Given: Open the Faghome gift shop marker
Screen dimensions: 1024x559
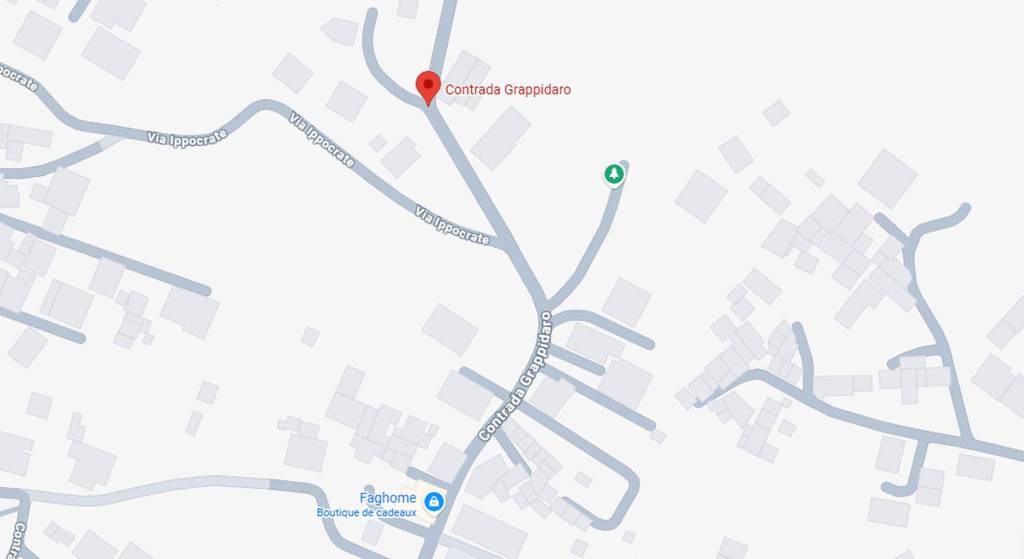Looking at the screenshot, I should (x=435, y=500).
